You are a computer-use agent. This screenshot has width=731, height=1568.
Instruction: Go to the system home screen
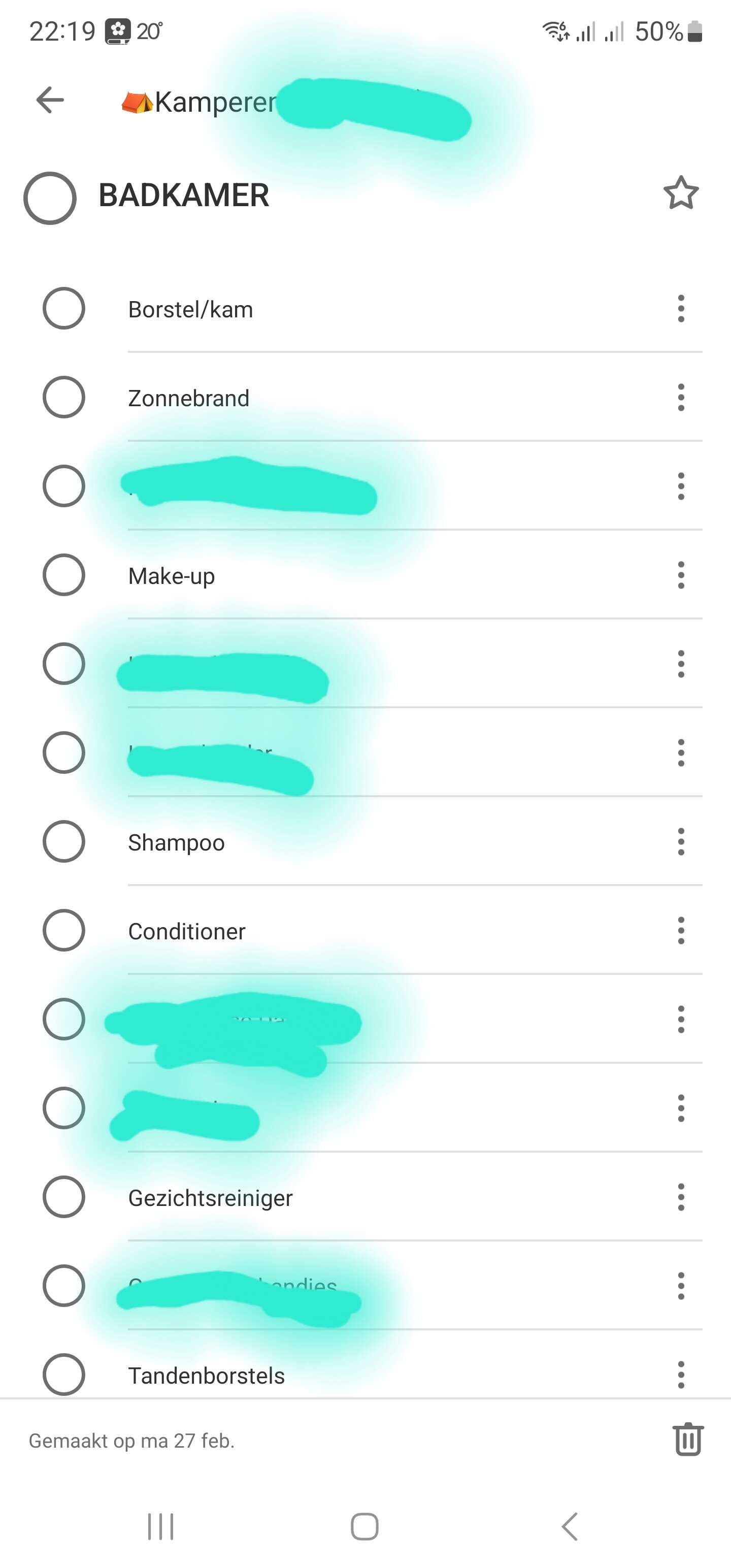click(364, 1526)
